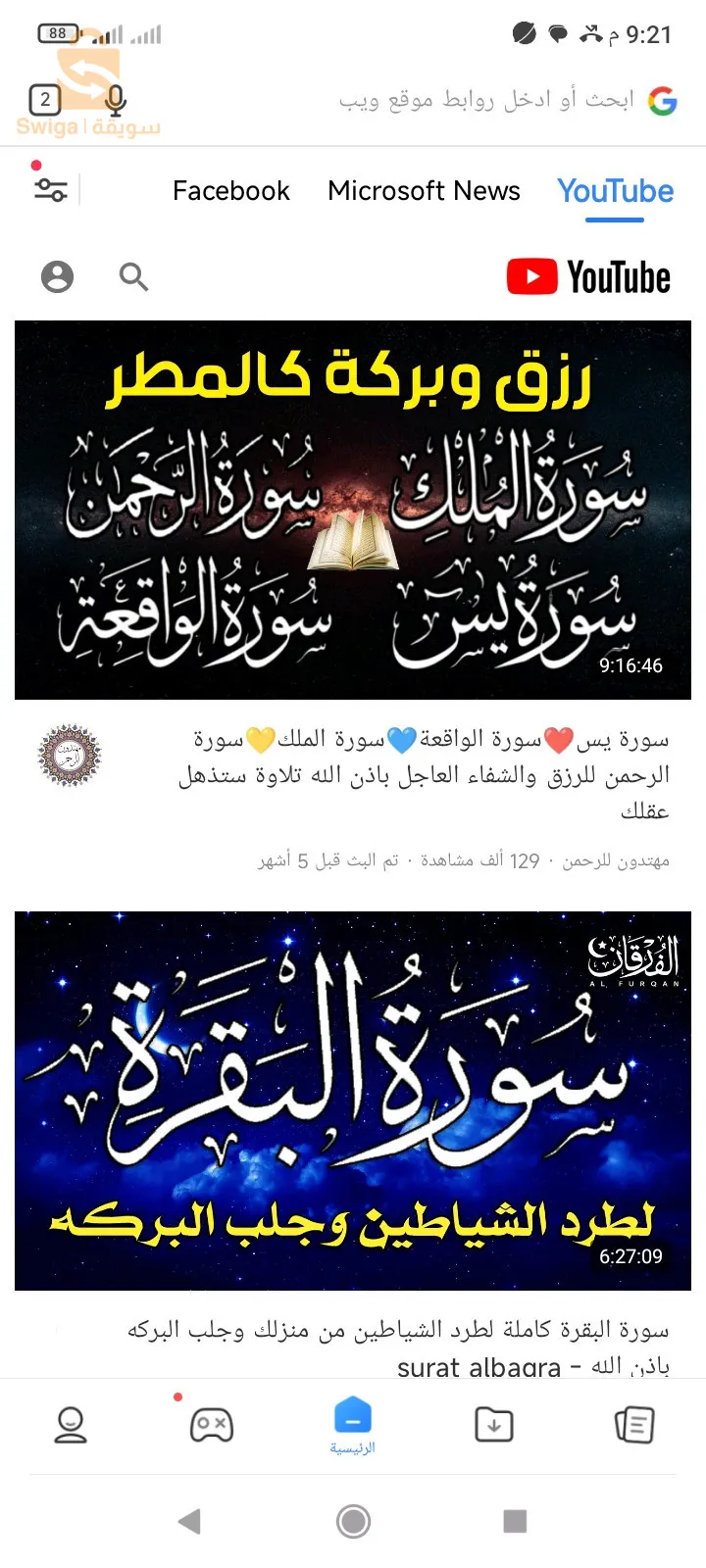This screenshot has width=706, height=1568.
Task: Open recent apps with the square button
Action: [x=515, y=1521]
